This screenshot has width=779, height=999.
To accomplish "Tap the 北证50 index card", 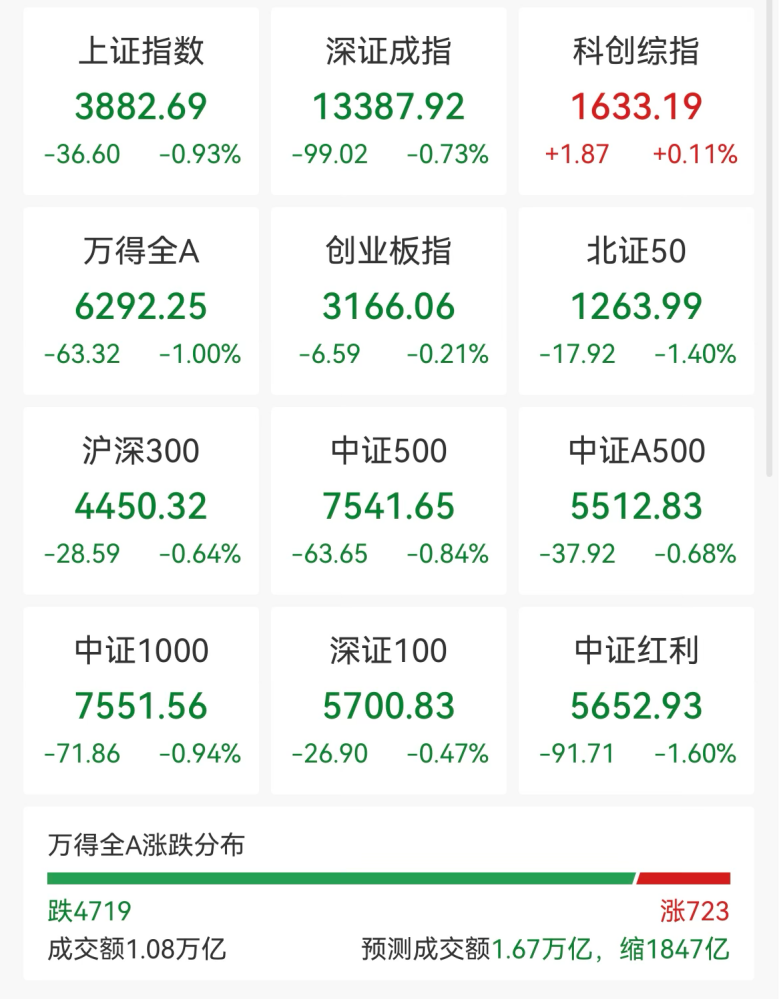I will 636,302.
